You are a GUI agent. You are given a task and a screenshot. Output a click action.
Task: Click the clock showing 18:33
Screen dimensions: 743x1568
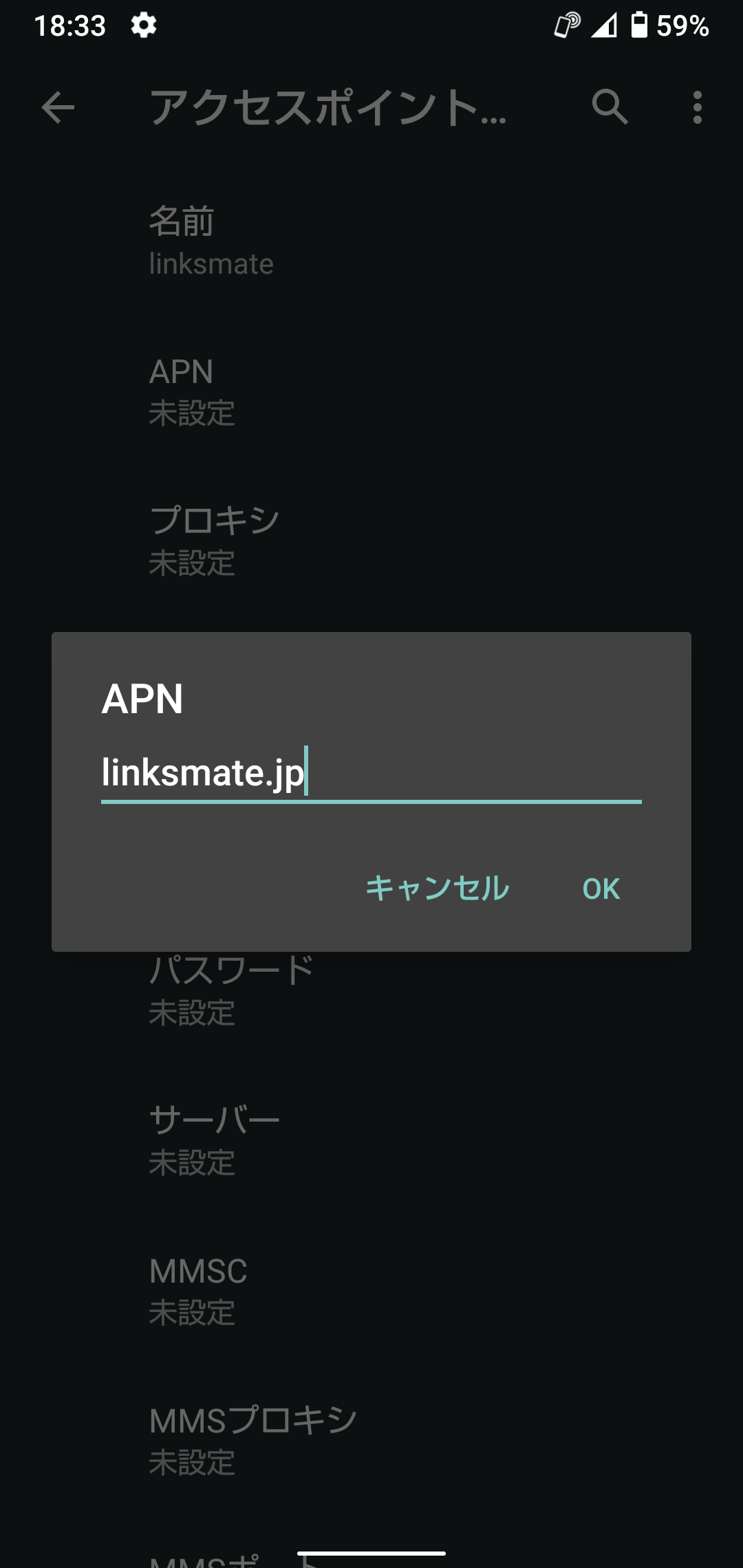tap(72, 26)
